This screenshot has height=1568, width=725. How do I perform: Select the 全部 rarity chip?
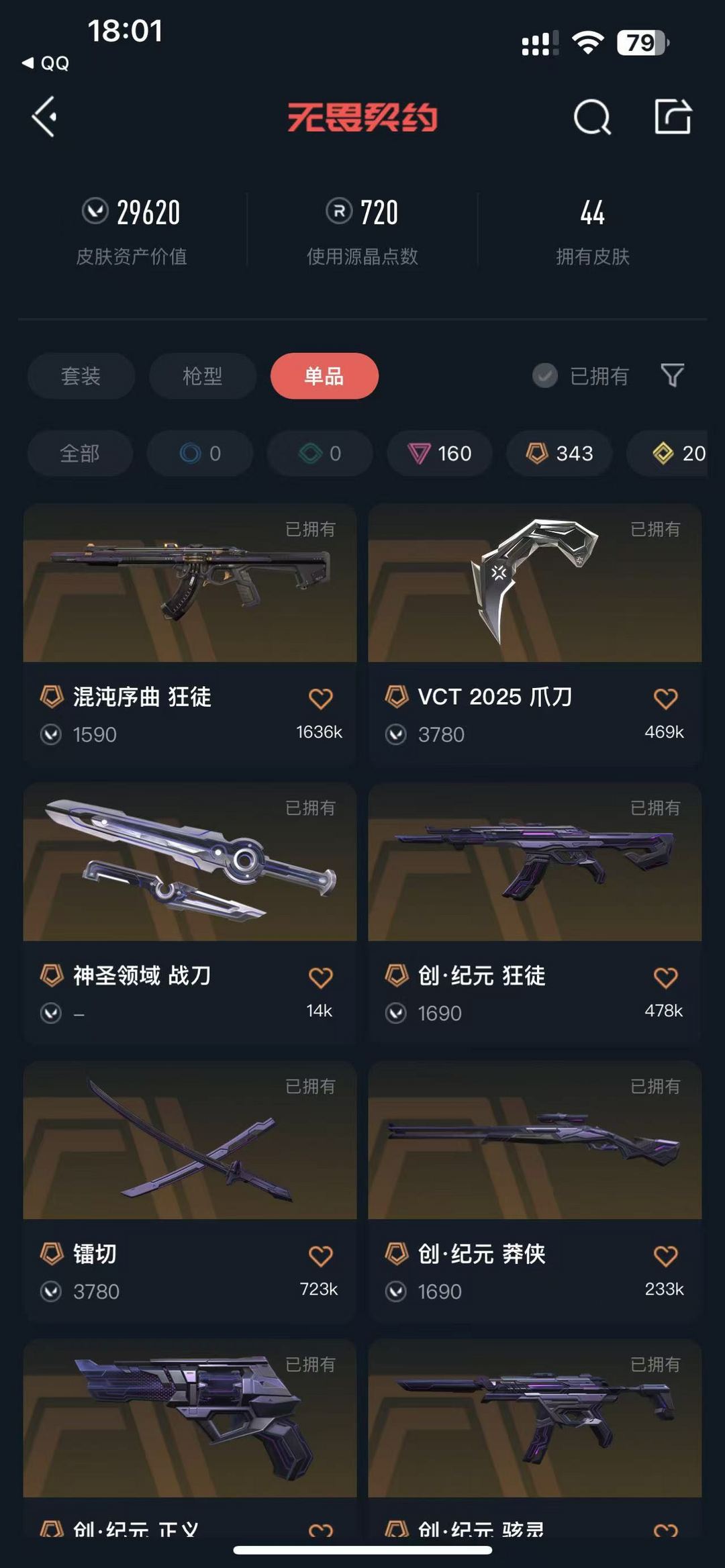tap(80, 454)
